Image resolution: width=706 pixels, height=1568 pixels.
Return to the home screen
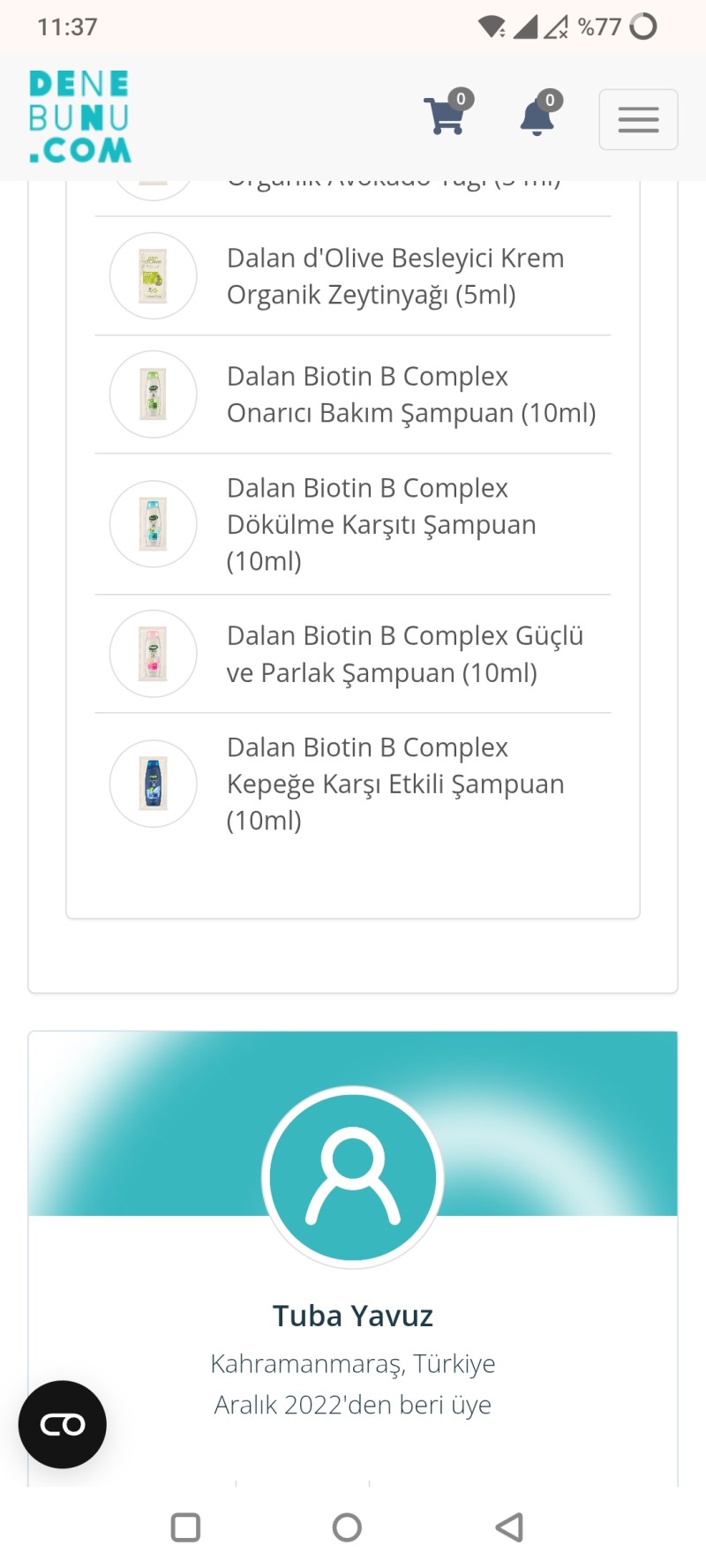point(347,1527)
